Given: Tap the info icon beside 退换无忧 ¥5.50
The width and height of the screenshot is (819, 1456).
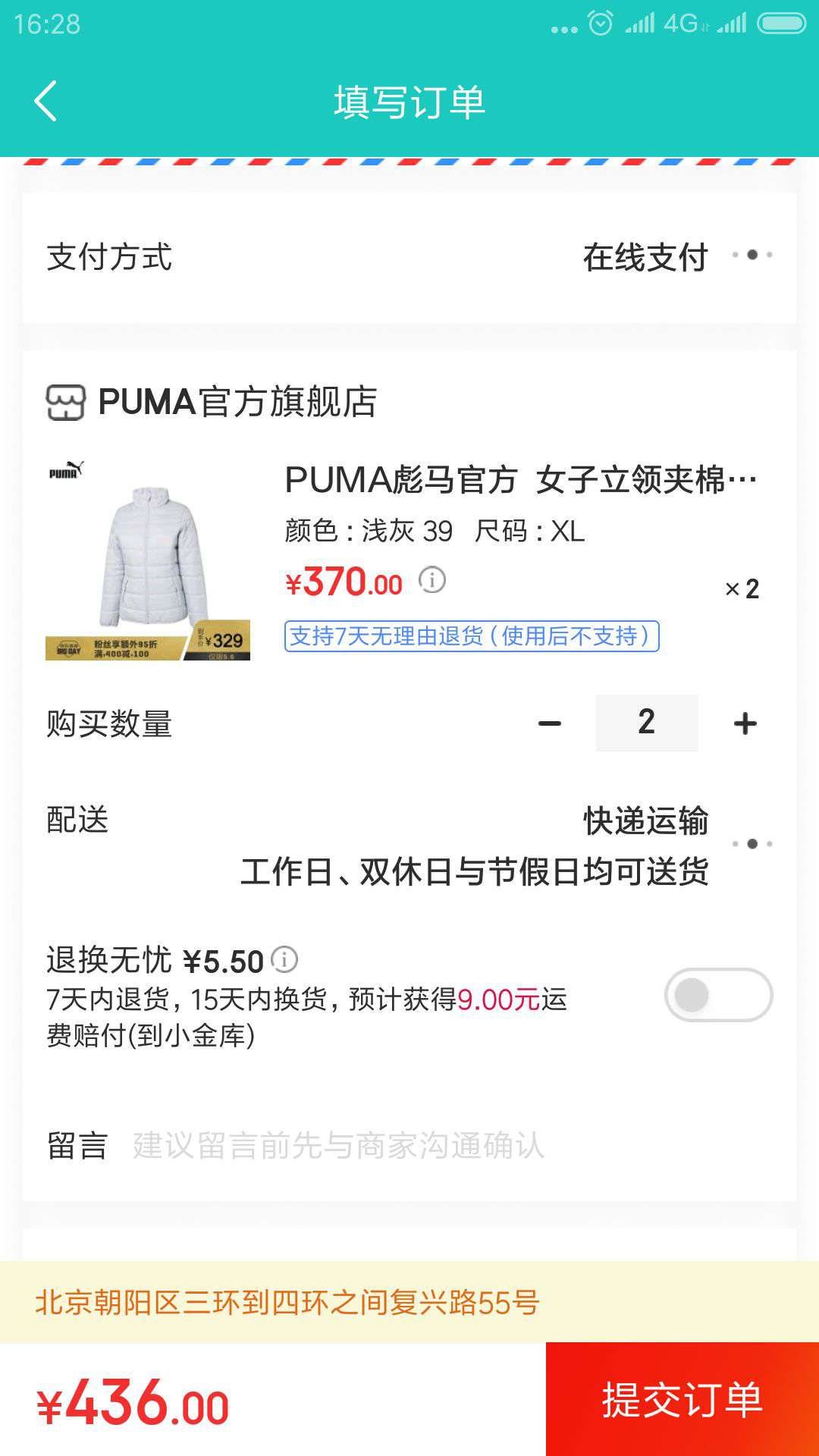Looking at the screenshot, I should click(284, 960).
